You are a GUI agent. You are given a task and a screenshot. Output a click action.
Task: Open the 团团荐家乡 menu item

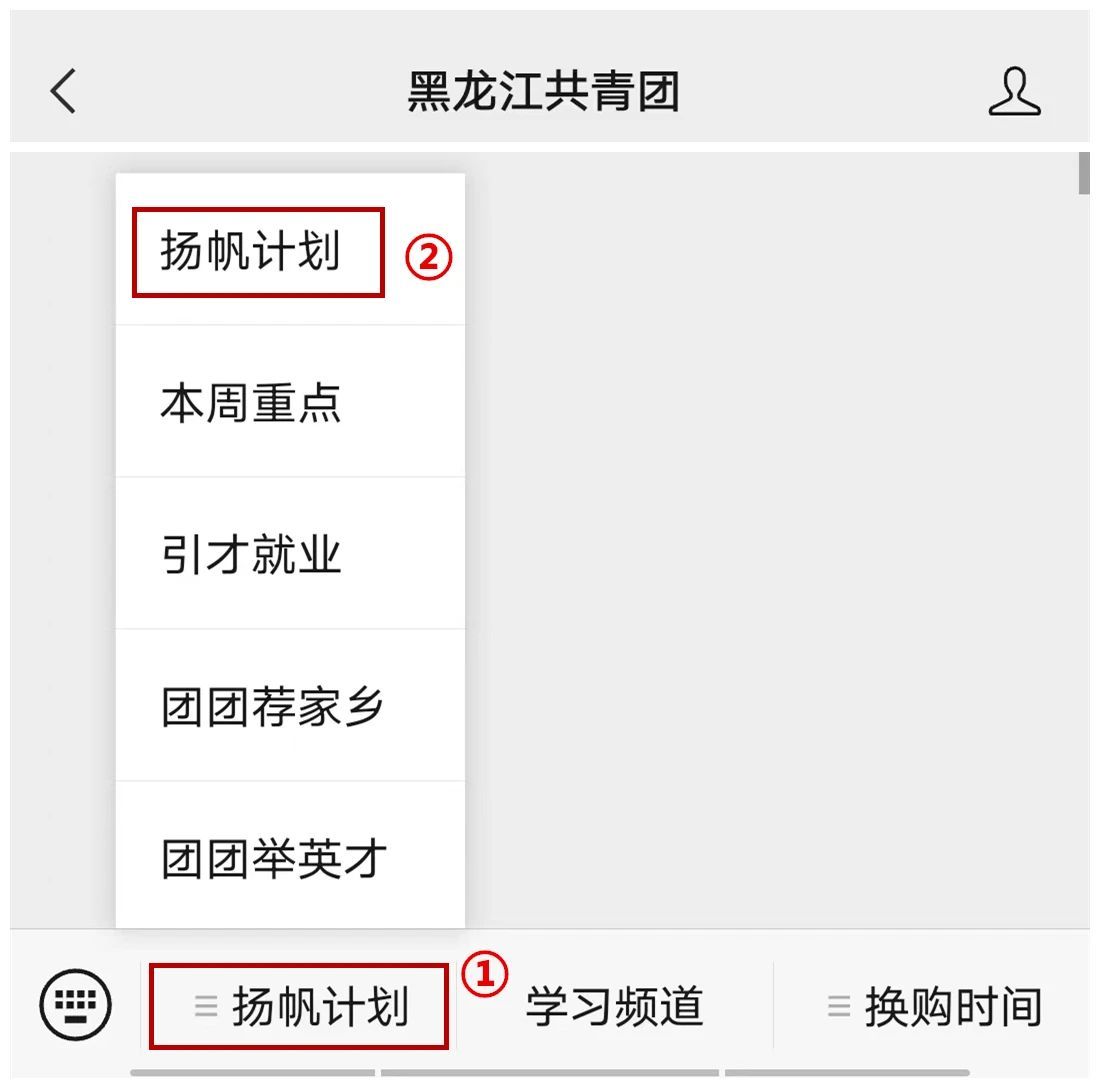(x=272, y=707)
